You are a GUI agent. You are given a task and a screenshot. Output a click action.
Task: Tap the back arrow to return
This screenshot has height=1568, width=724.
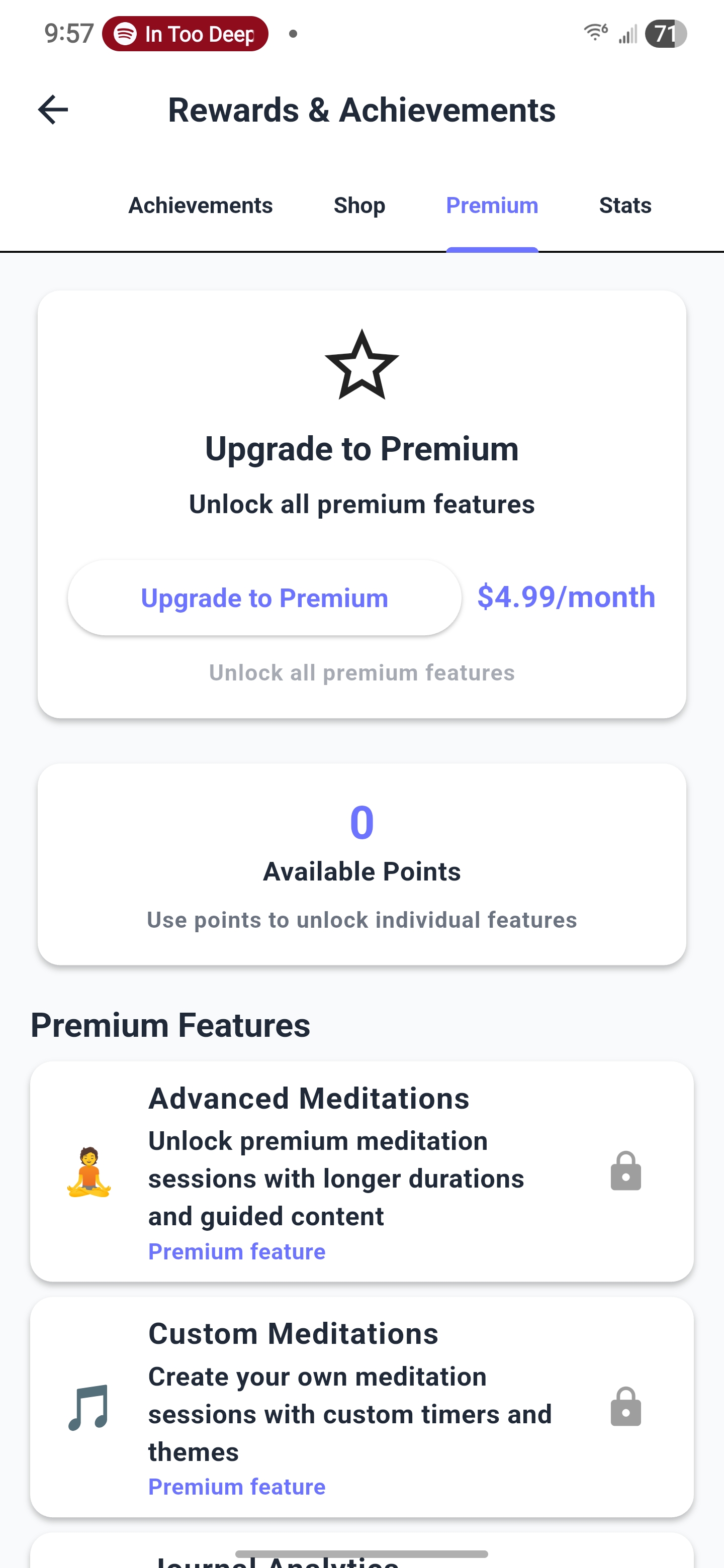tap(52, 110)
